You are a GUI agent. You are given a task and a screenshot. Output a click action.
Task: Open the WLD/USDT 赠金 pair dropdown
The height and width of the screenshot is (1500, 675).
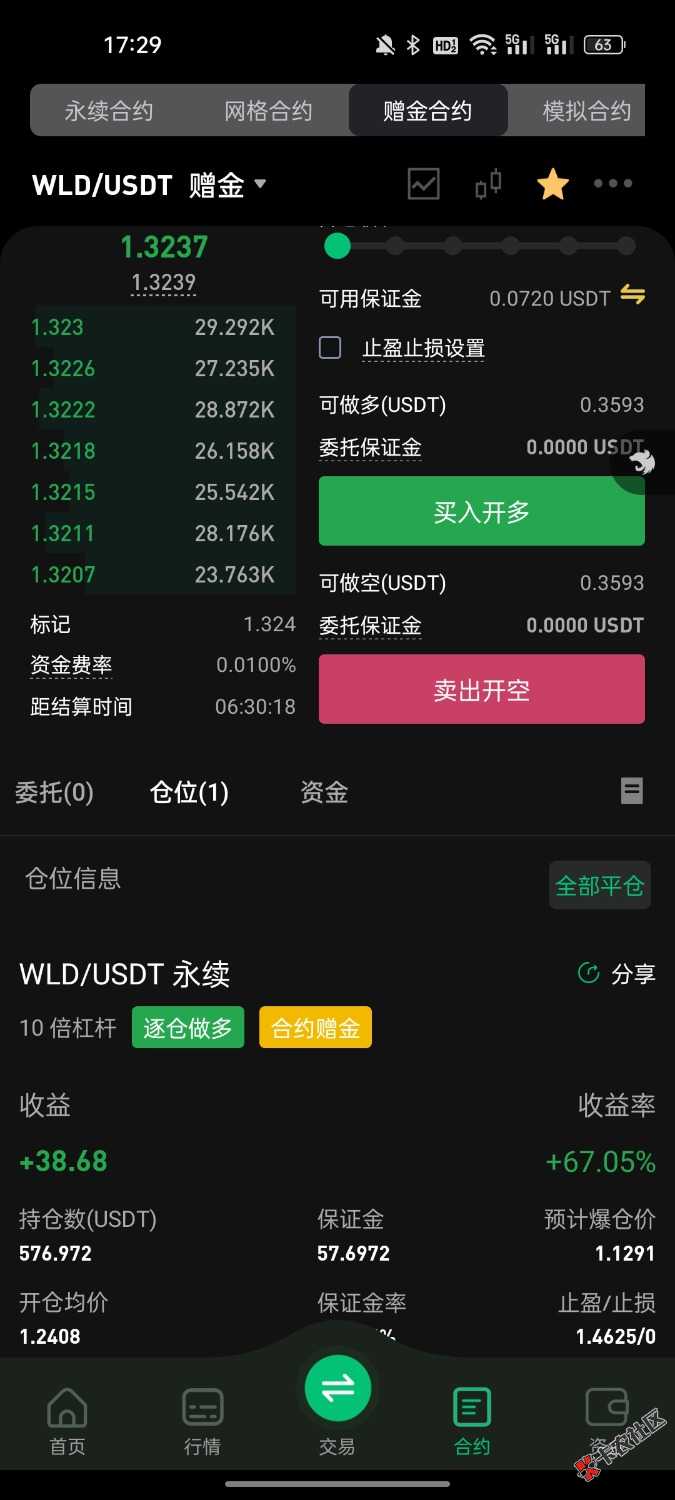150,185
